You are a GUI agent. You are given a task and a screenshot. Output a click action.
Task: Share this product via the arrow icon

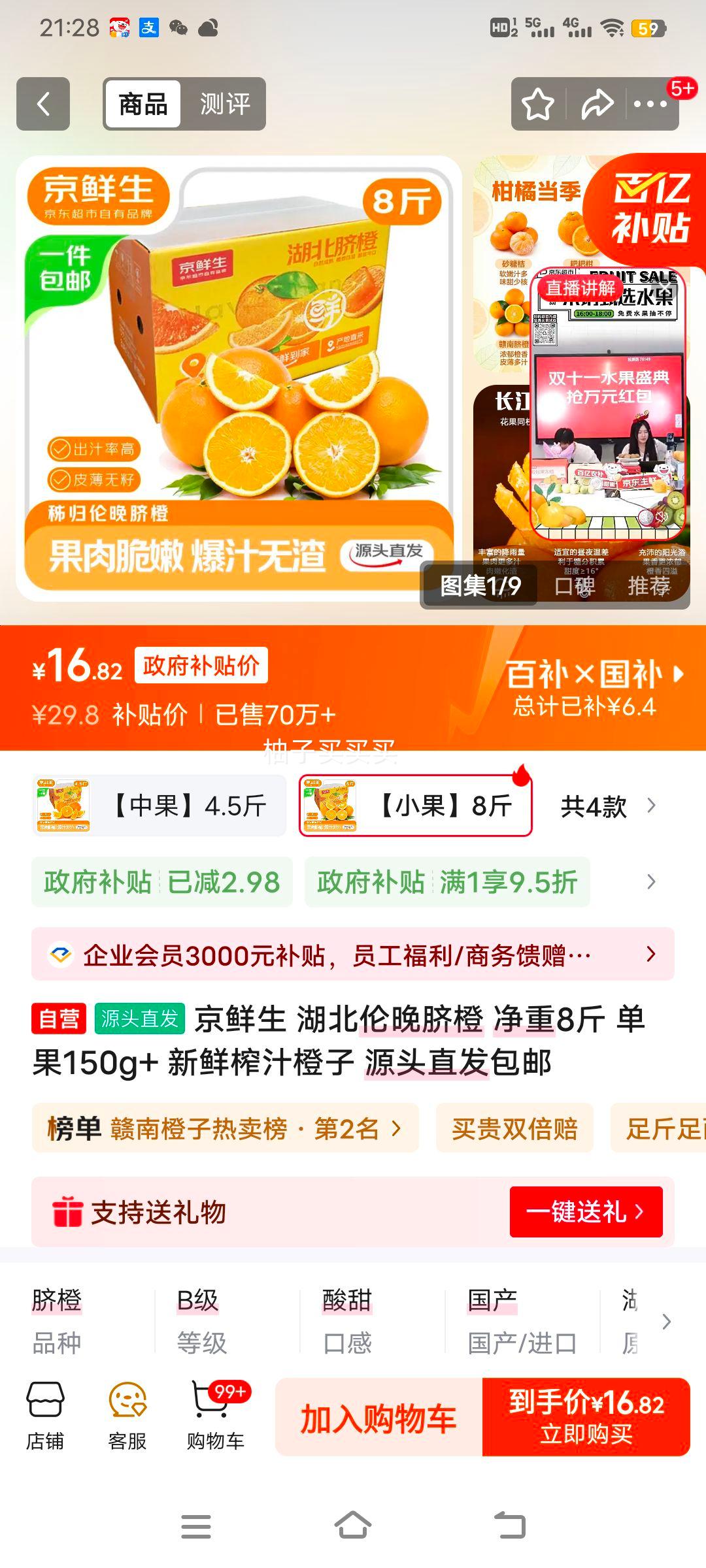pos(597,104)
